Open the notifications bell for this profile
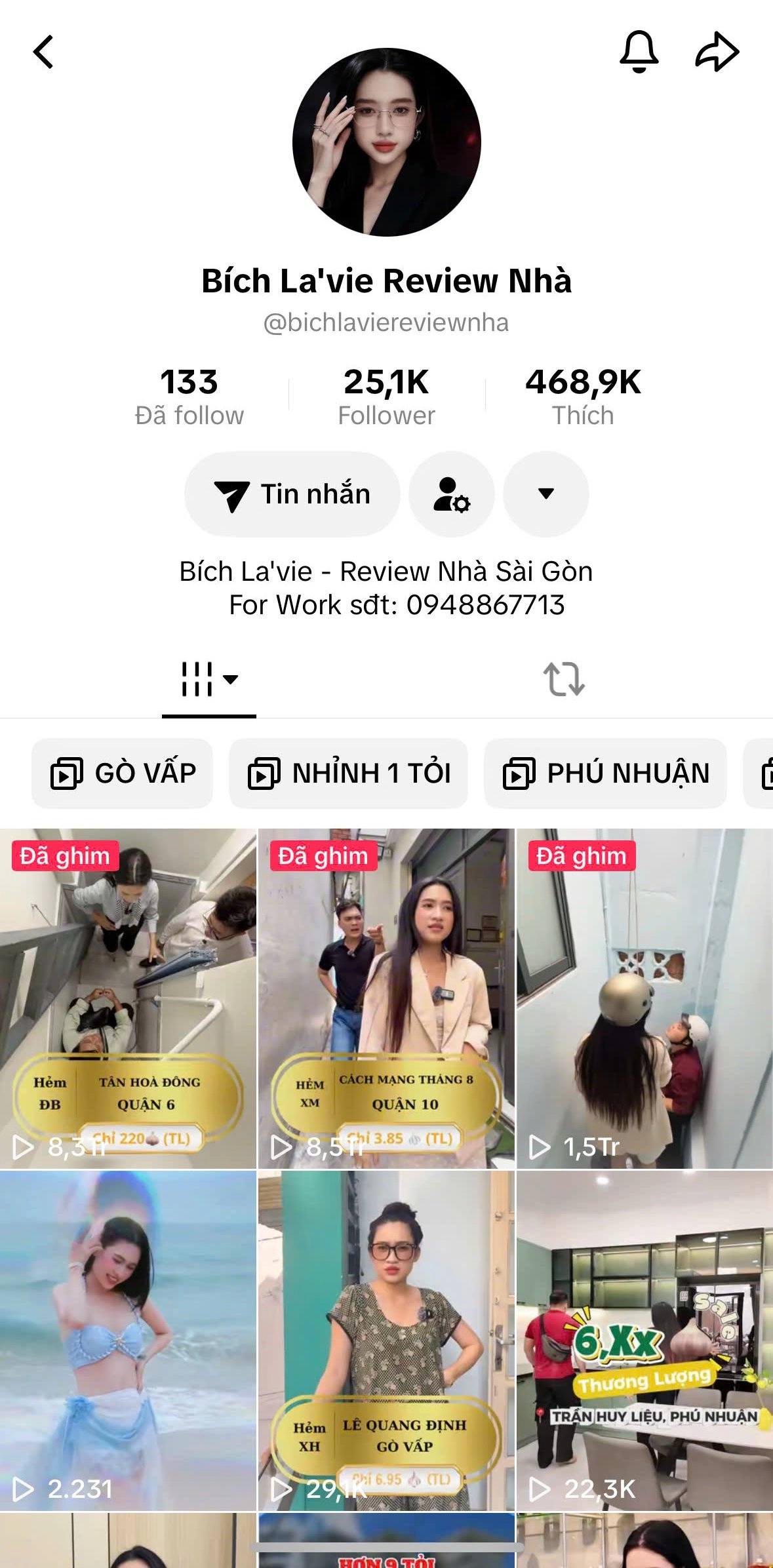The image size is (773, 1568). (x=639, y=52)
